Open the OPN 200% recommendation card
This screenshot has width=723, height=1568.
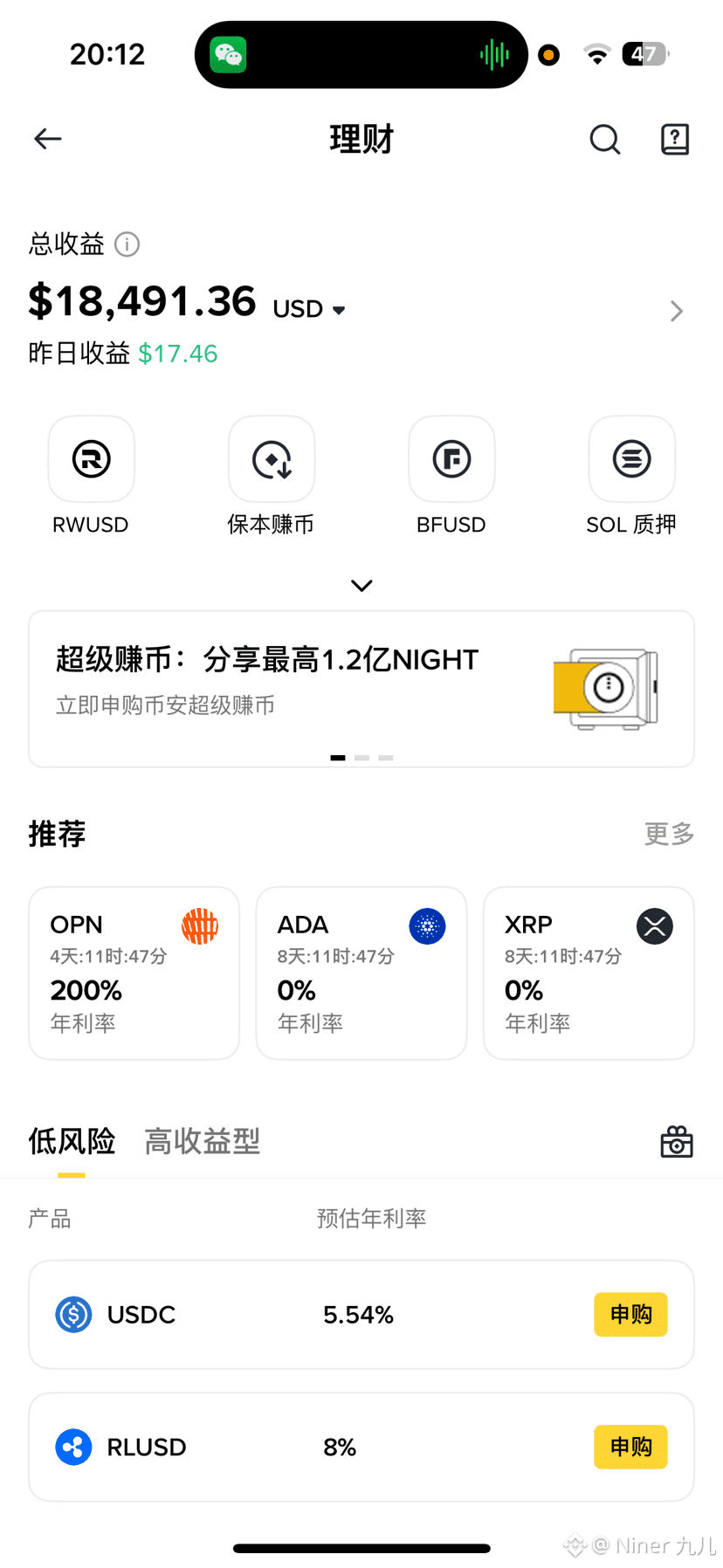pyautogui.click(x=134, y=973)
